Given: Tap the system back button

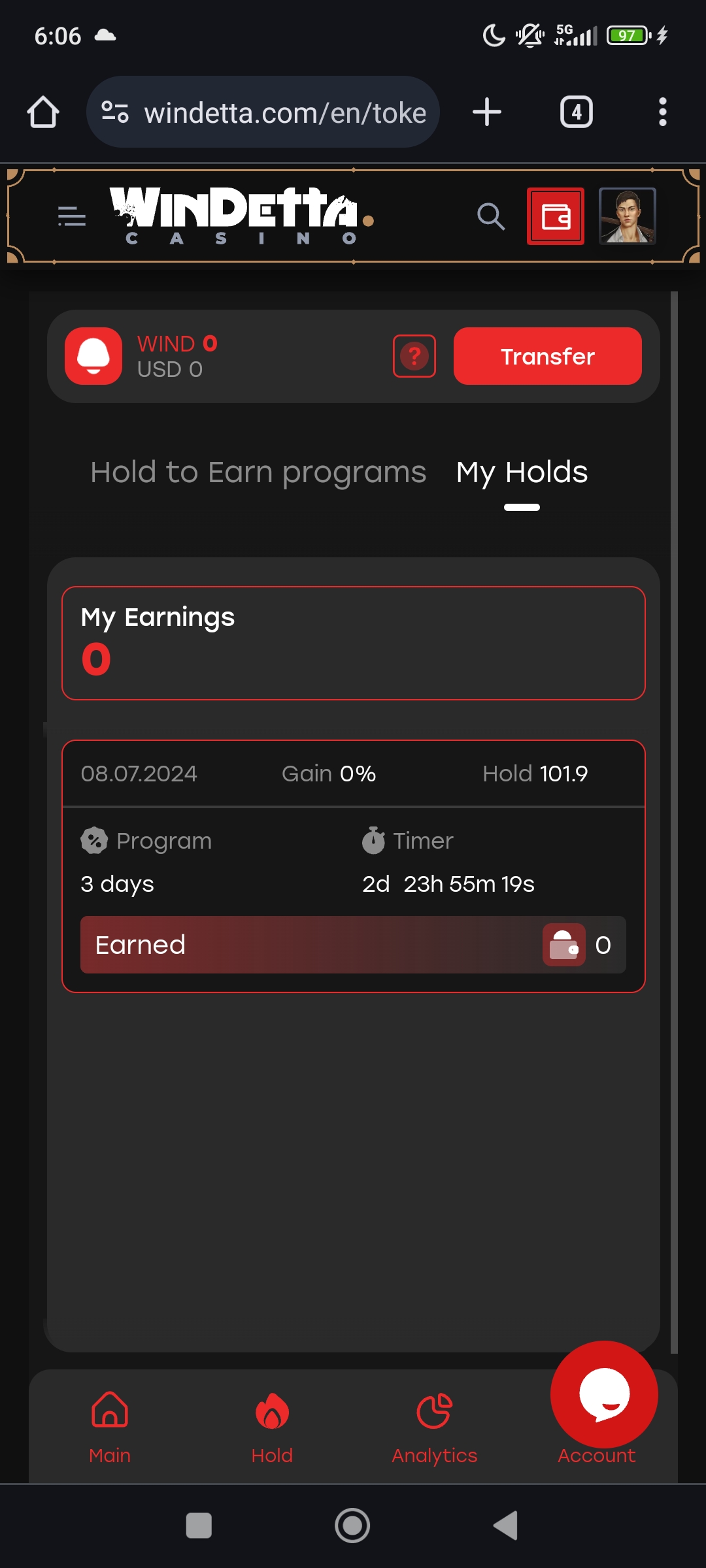Looking at the screenshot, I should [x=505, y=1526].
